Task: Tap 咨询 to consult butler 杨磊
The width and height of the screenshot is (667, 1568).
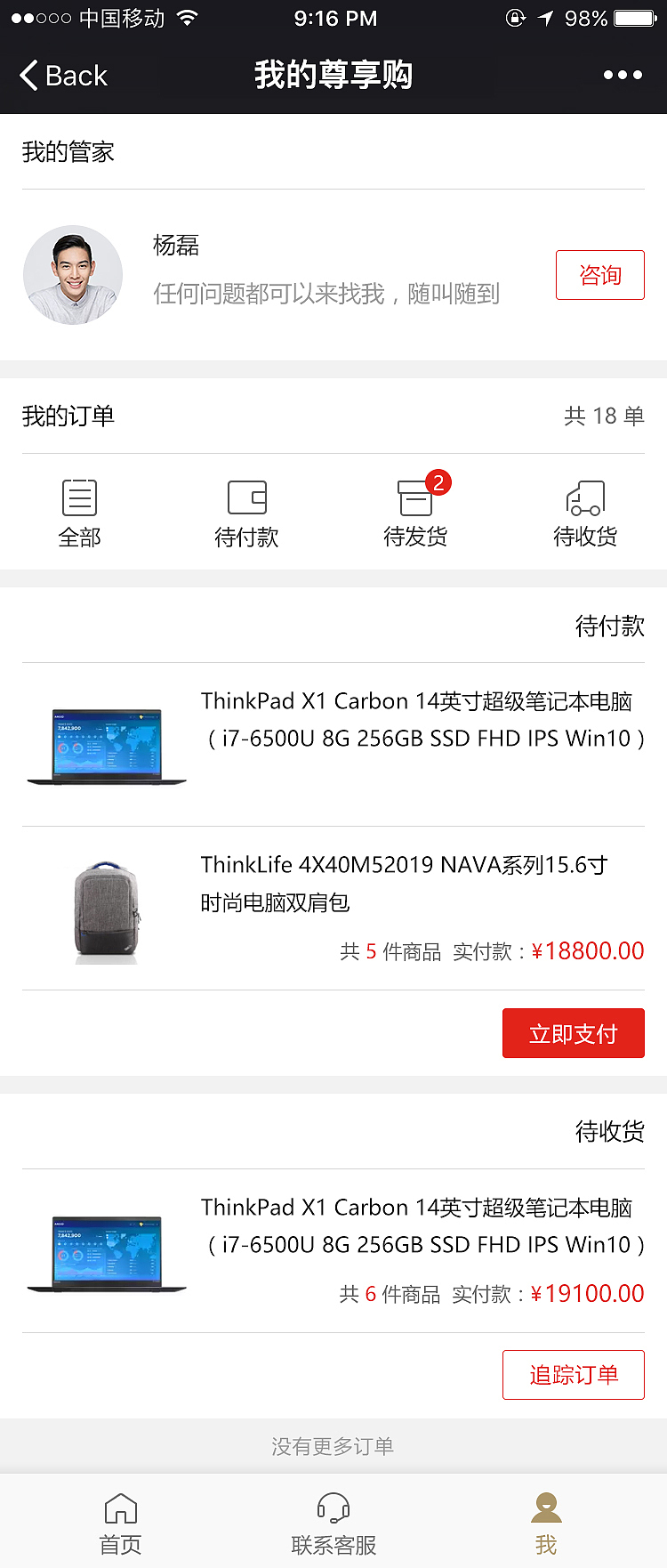Action: click(x=599, y=275)
